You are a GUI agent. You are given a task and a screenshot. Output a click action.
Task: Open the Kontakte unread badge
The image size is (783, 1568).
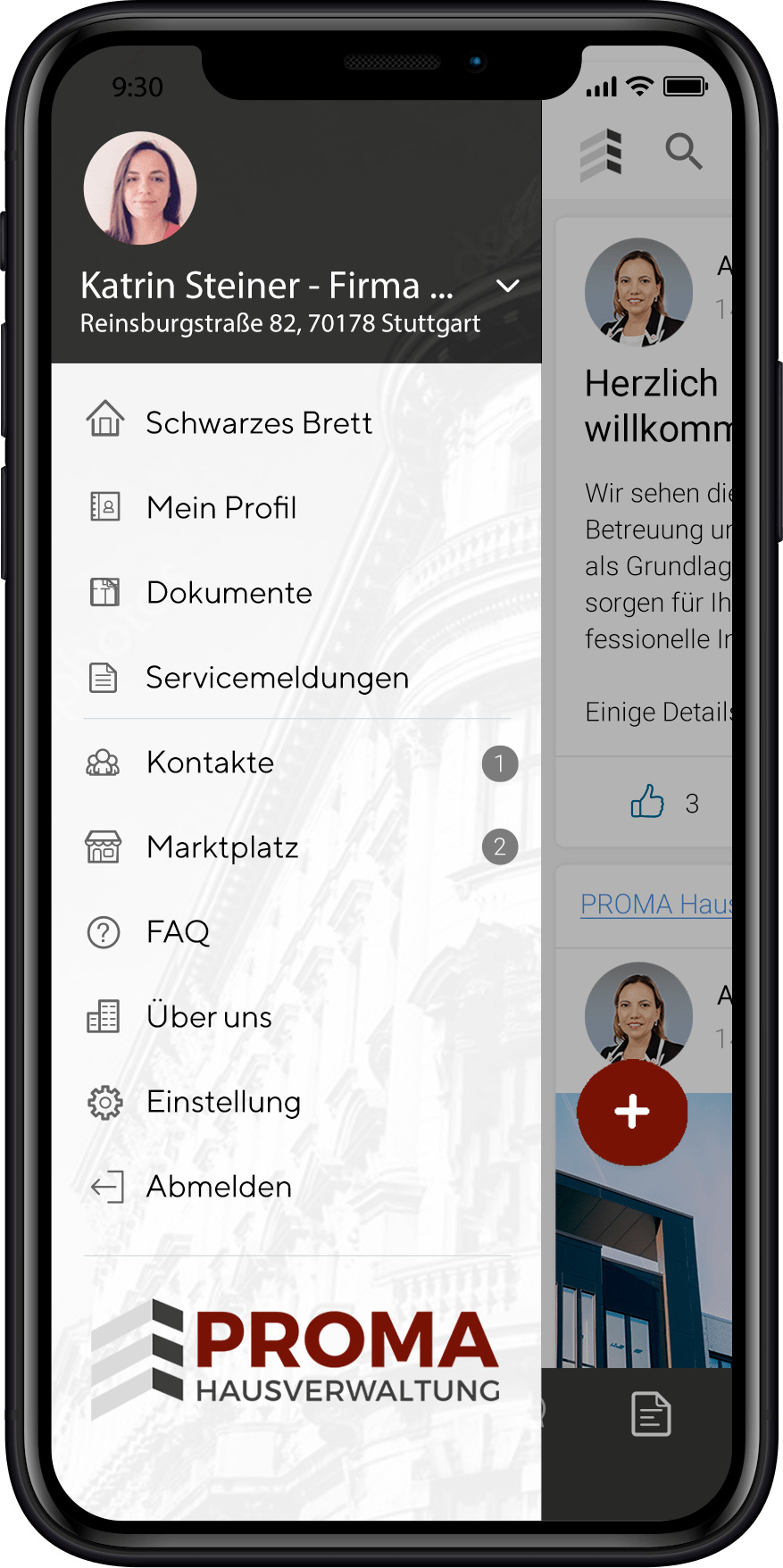500,763
